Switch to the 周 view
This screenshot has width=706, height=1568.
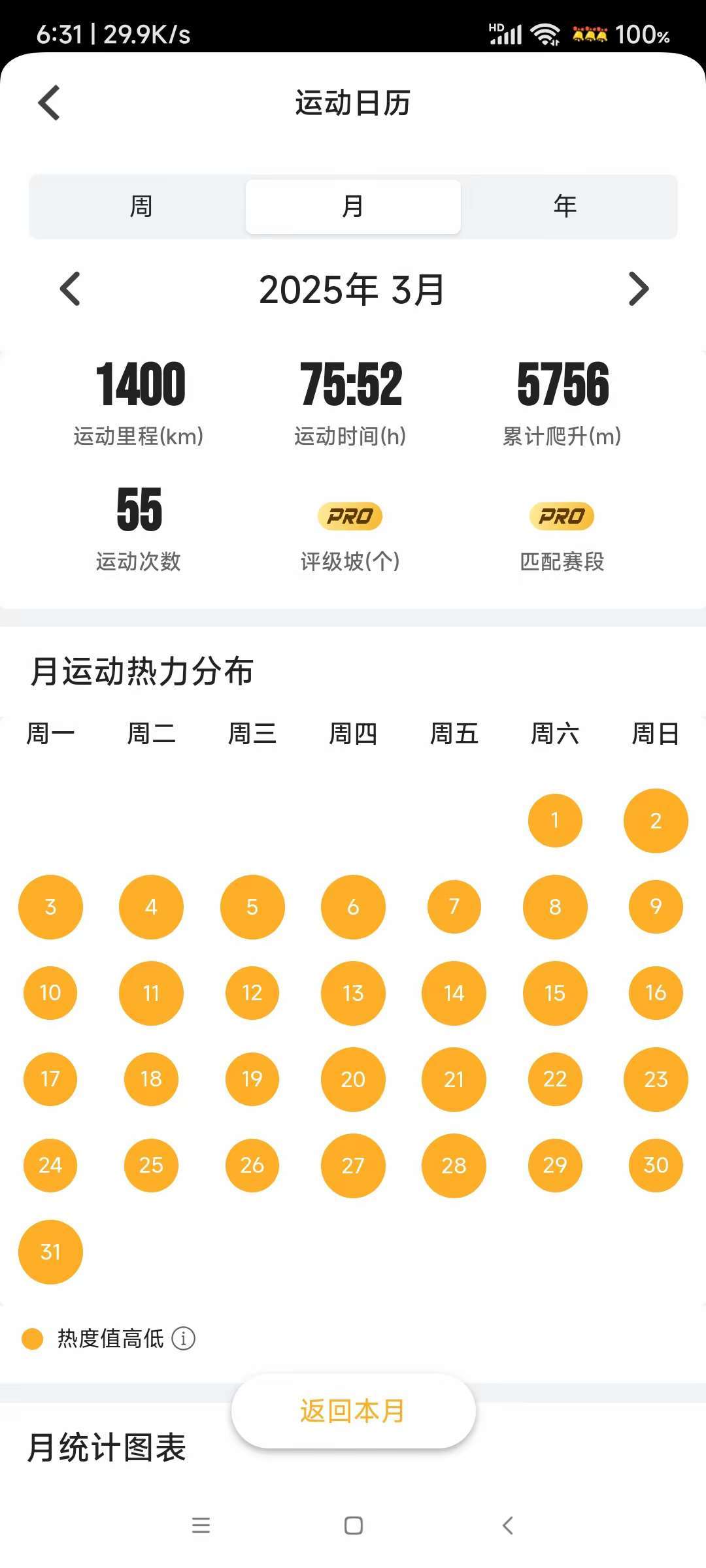[141, 206]
